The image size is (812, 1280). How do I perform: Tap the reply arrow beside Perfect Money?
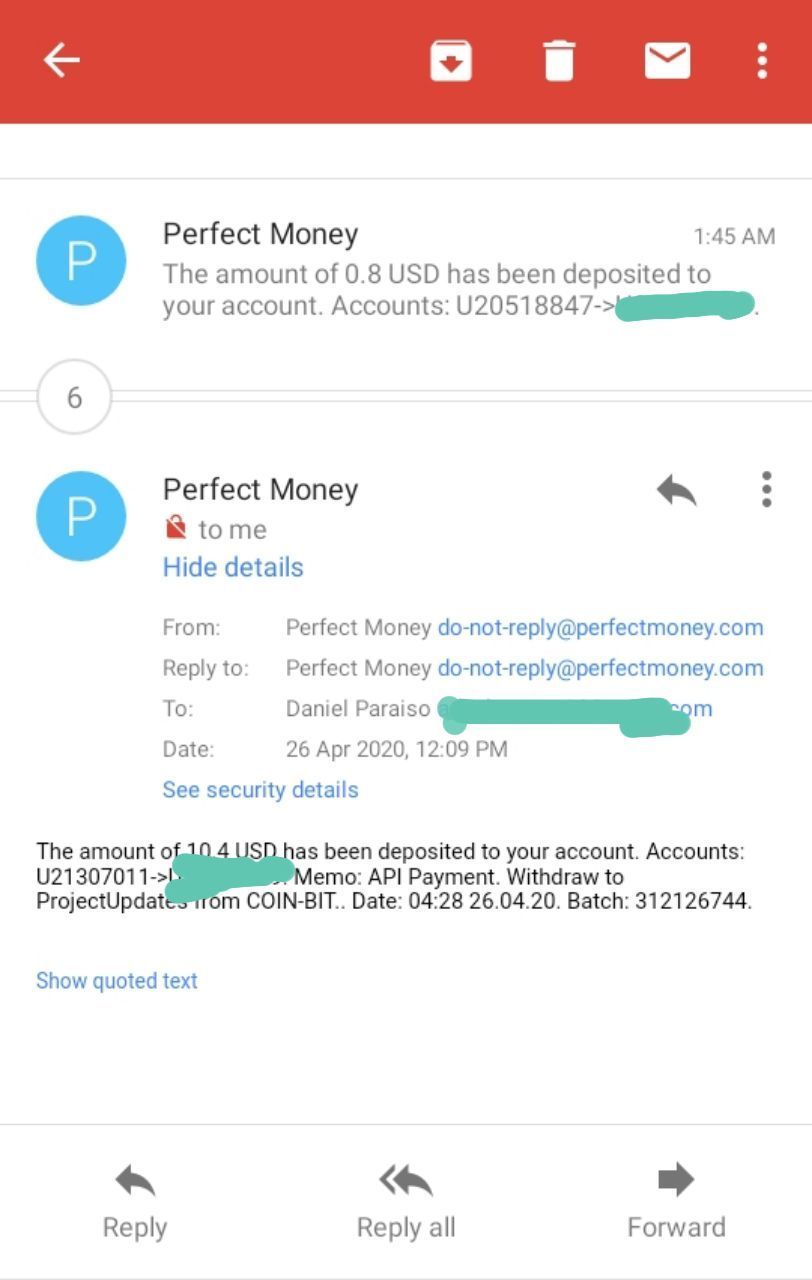(676, 490)
